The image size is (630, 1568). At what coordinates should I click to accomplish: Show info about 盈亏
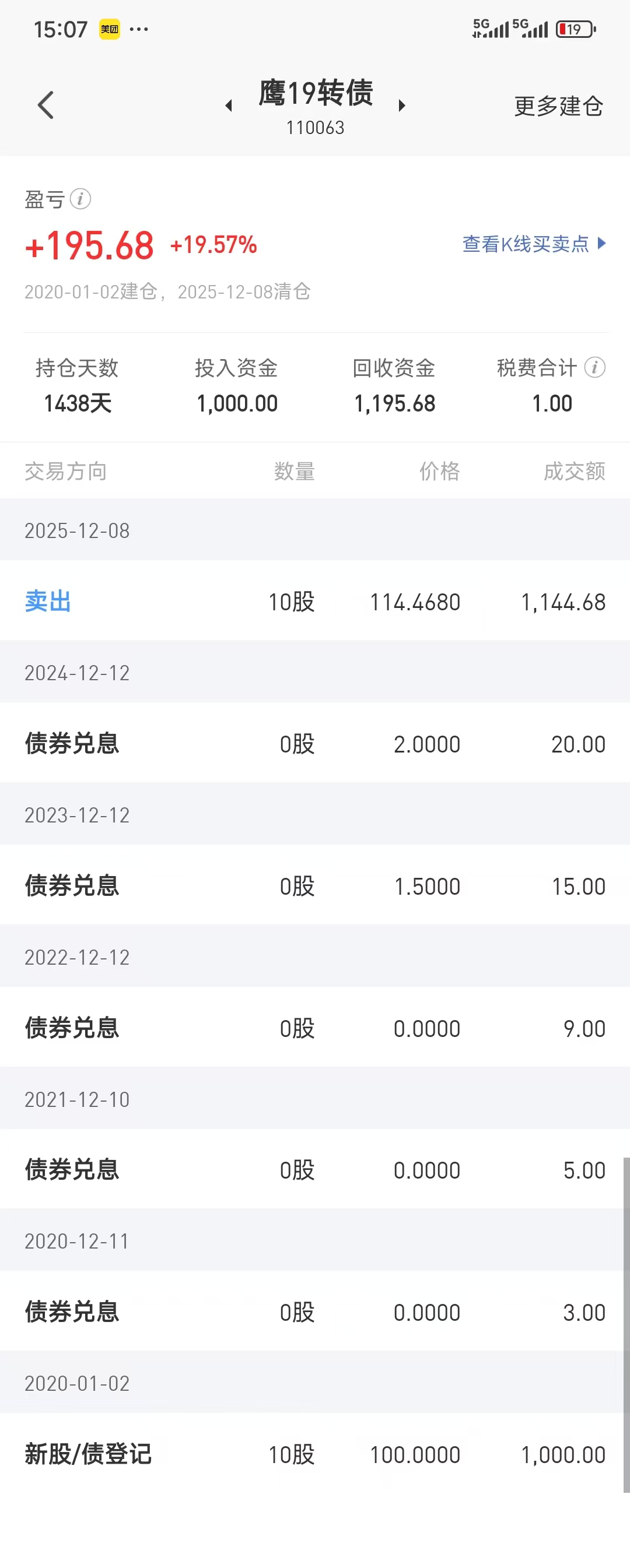[80, 198]
